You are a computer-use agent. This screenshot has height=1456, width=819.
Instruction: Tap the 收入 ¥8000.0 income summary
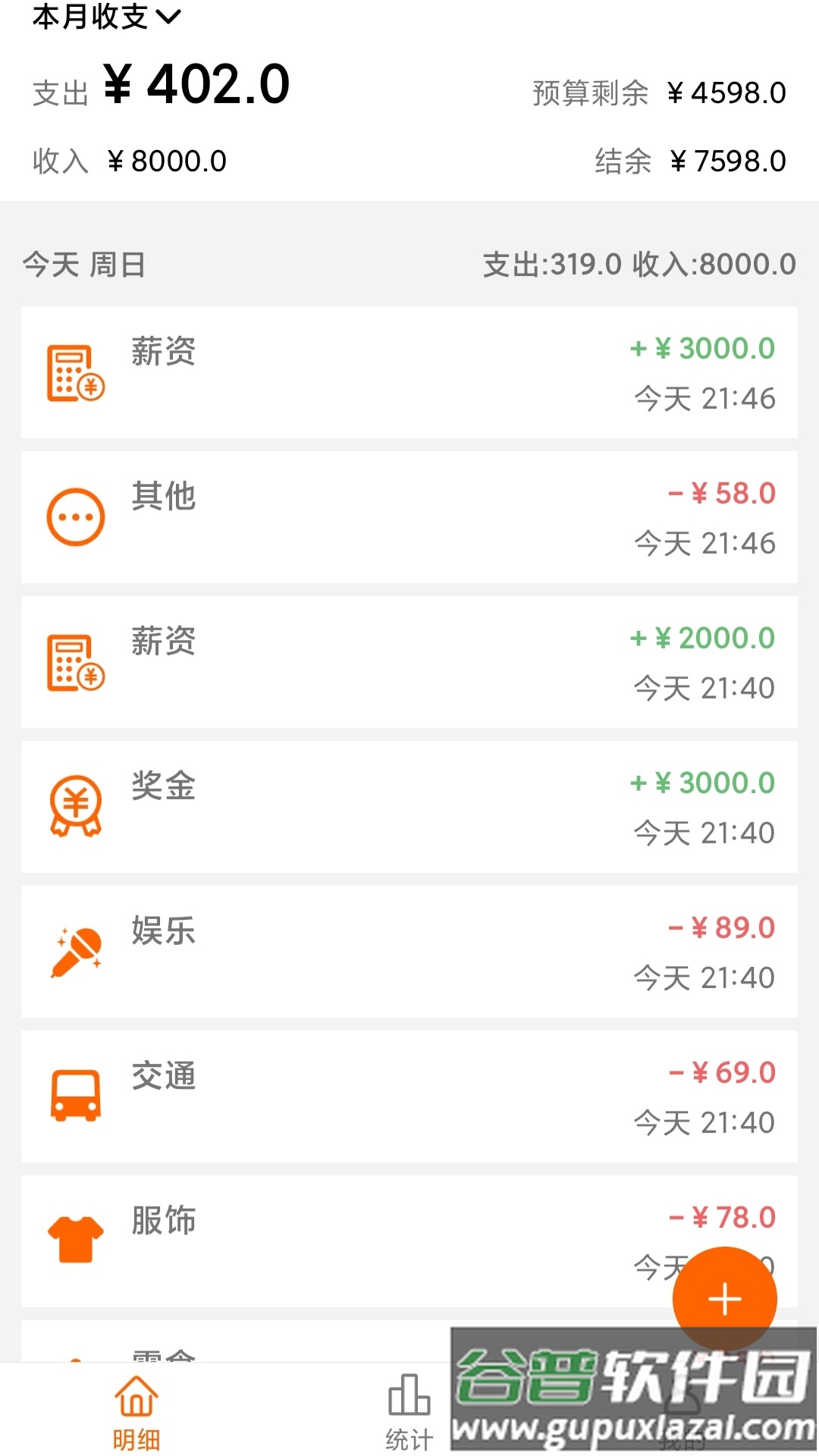[129, 159]
